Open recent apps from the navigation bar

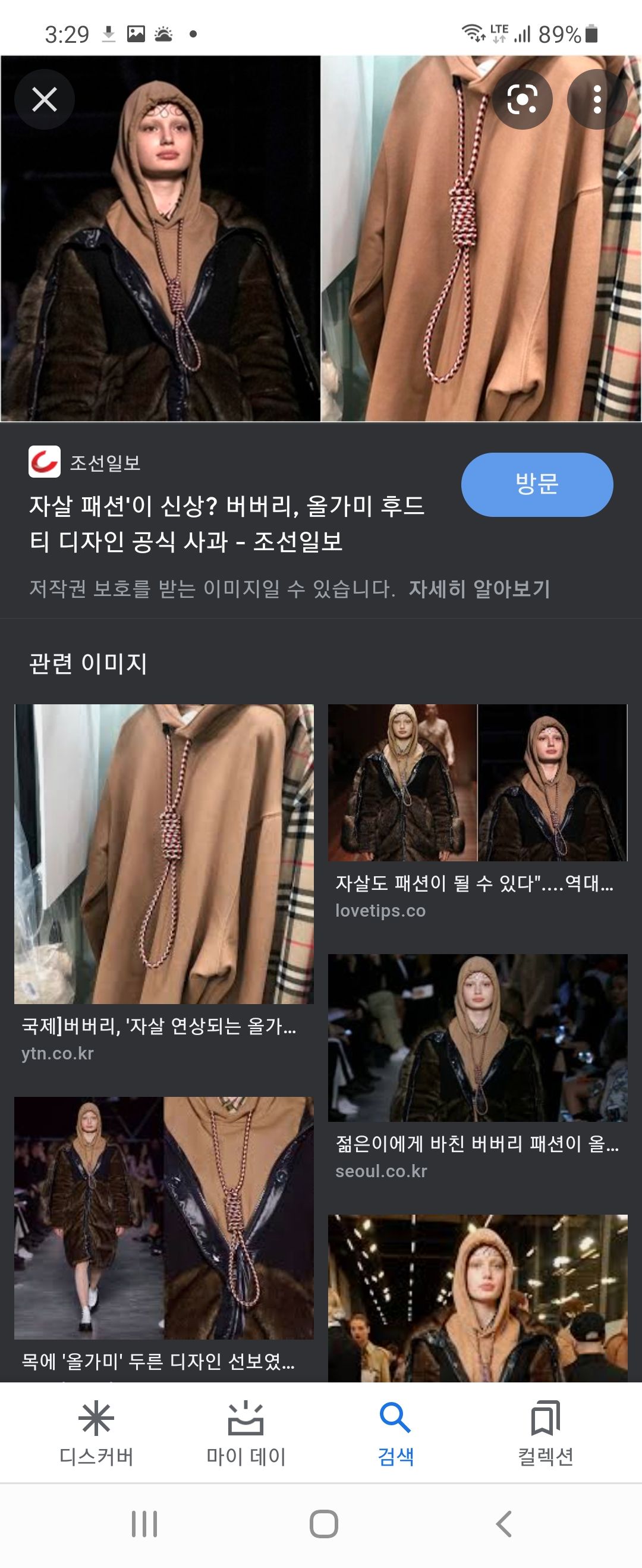coord(145,1524)
